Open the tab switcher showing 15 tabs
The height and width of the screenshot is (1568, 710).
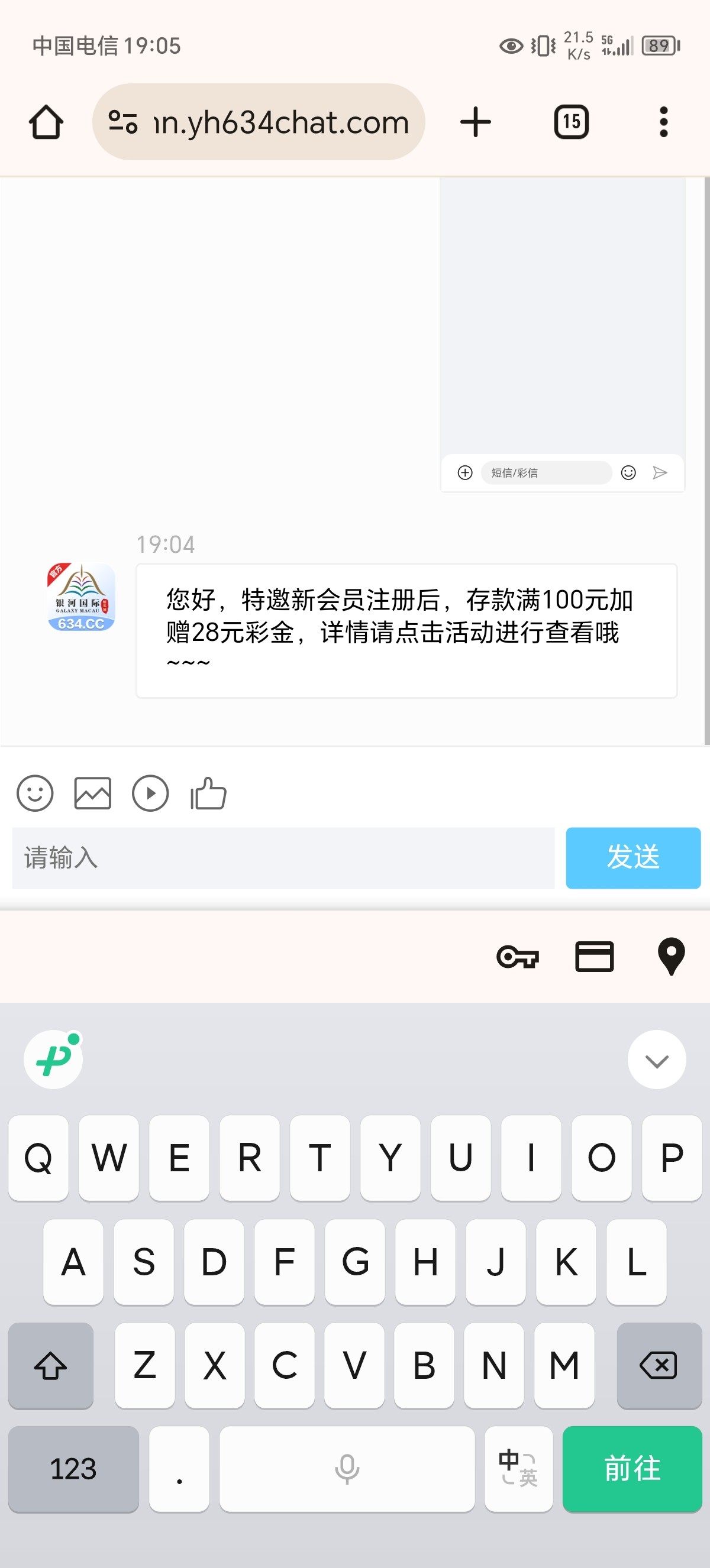tap(571, 121)
